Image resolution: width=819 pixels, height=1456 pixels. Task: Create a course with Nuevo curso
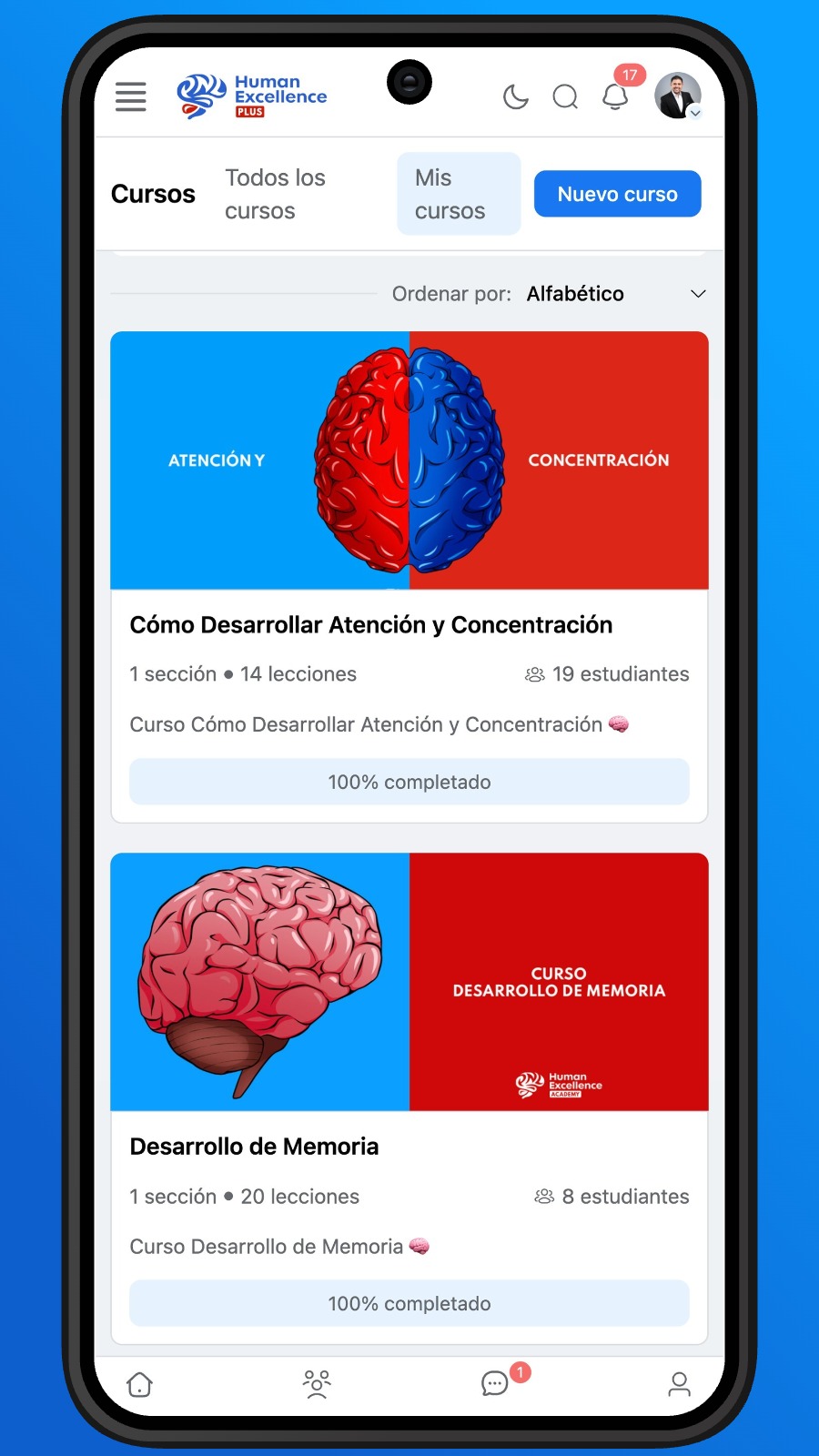tap(617, 194)
